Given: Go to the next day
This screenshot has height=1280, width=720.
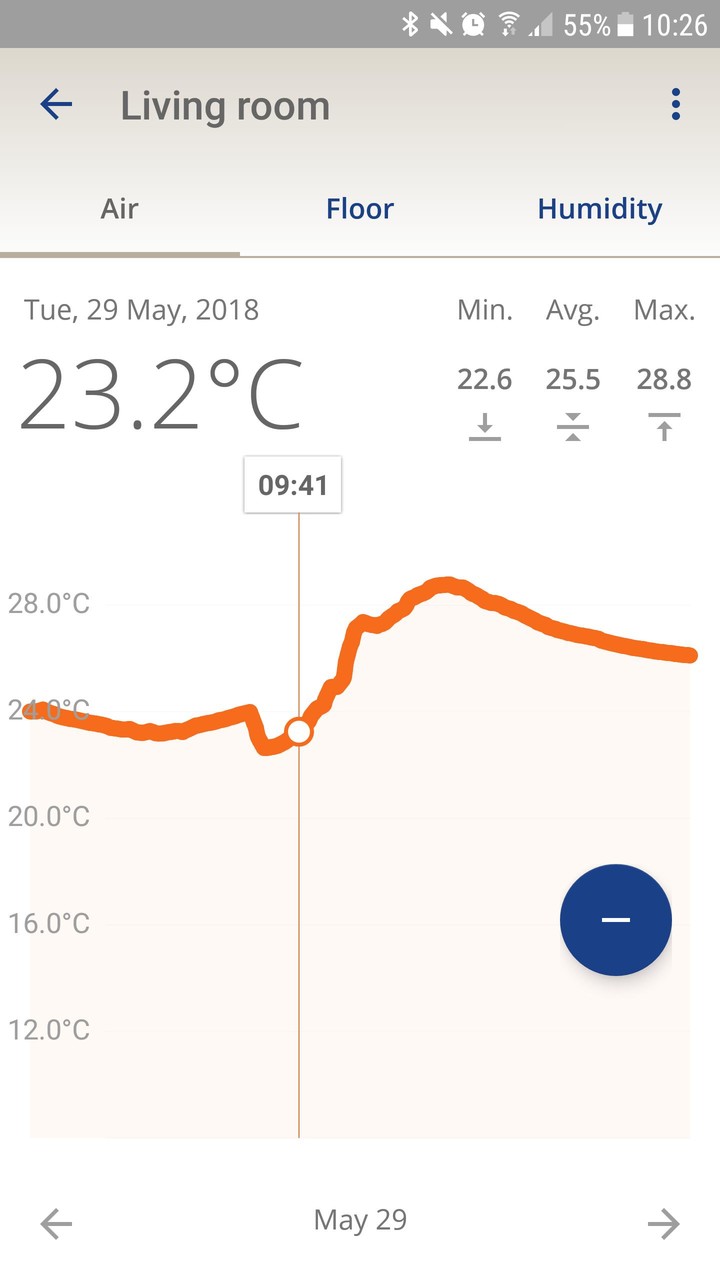Looking at the screenshot, I should click(664, 1222).
